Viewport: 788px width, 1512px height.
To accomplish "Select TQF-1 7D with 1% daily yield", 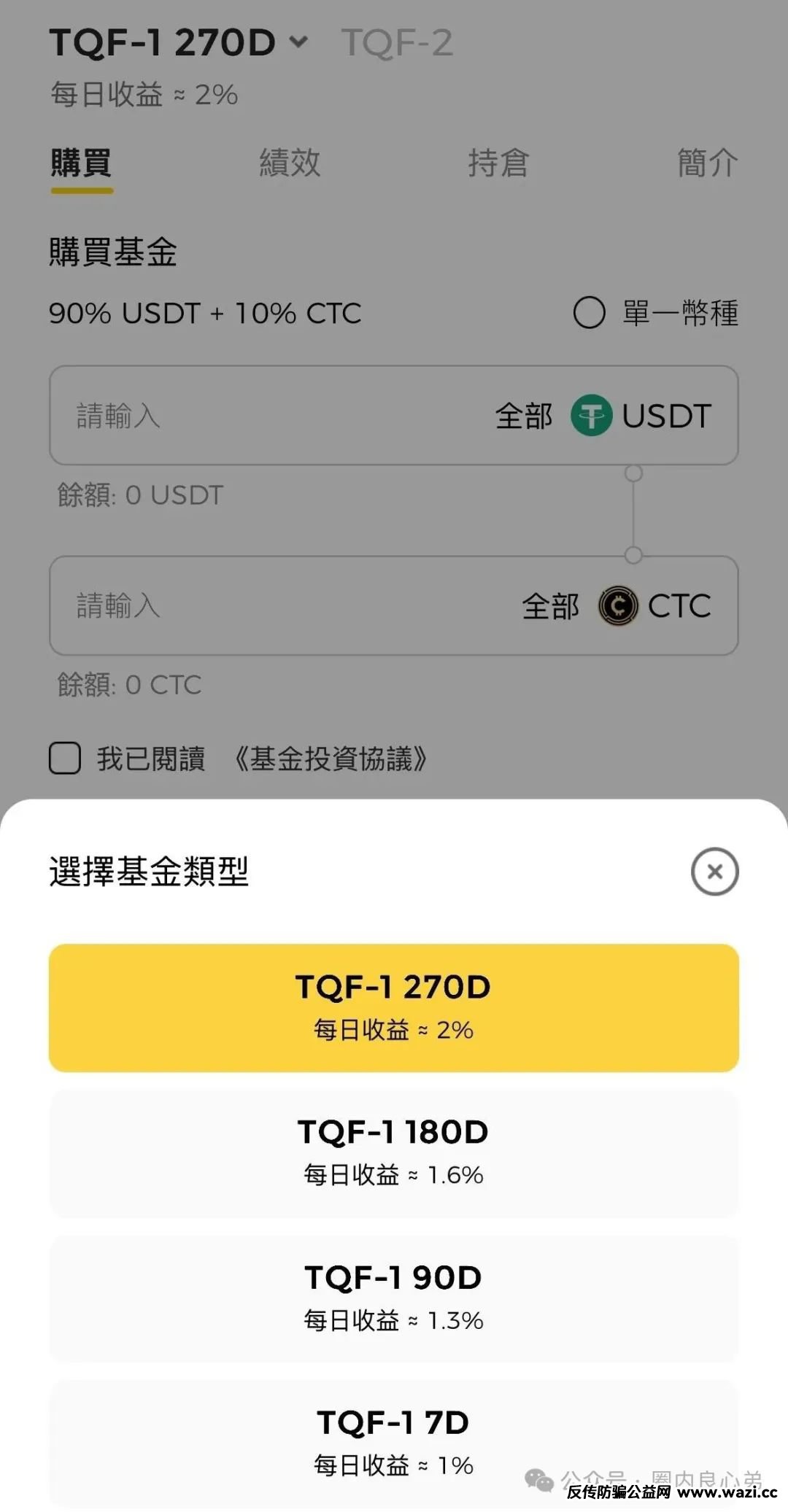I will pos(394,1442).
